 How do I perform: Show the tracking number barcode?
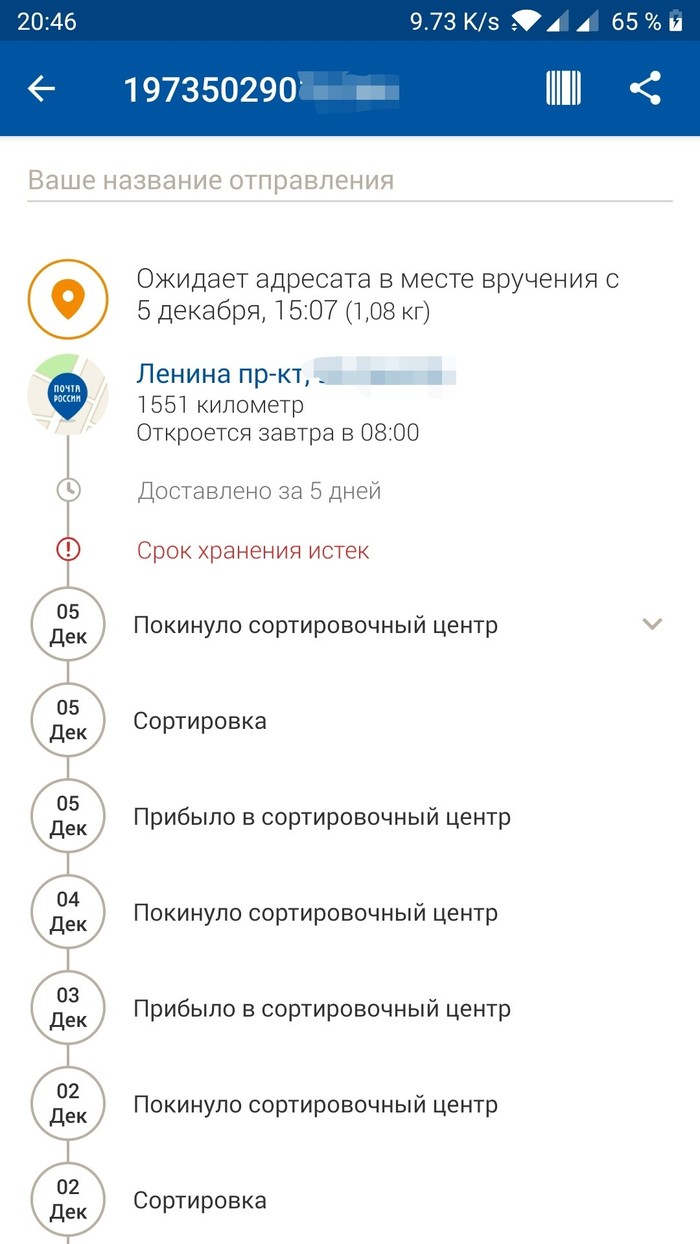click(563, 89)
